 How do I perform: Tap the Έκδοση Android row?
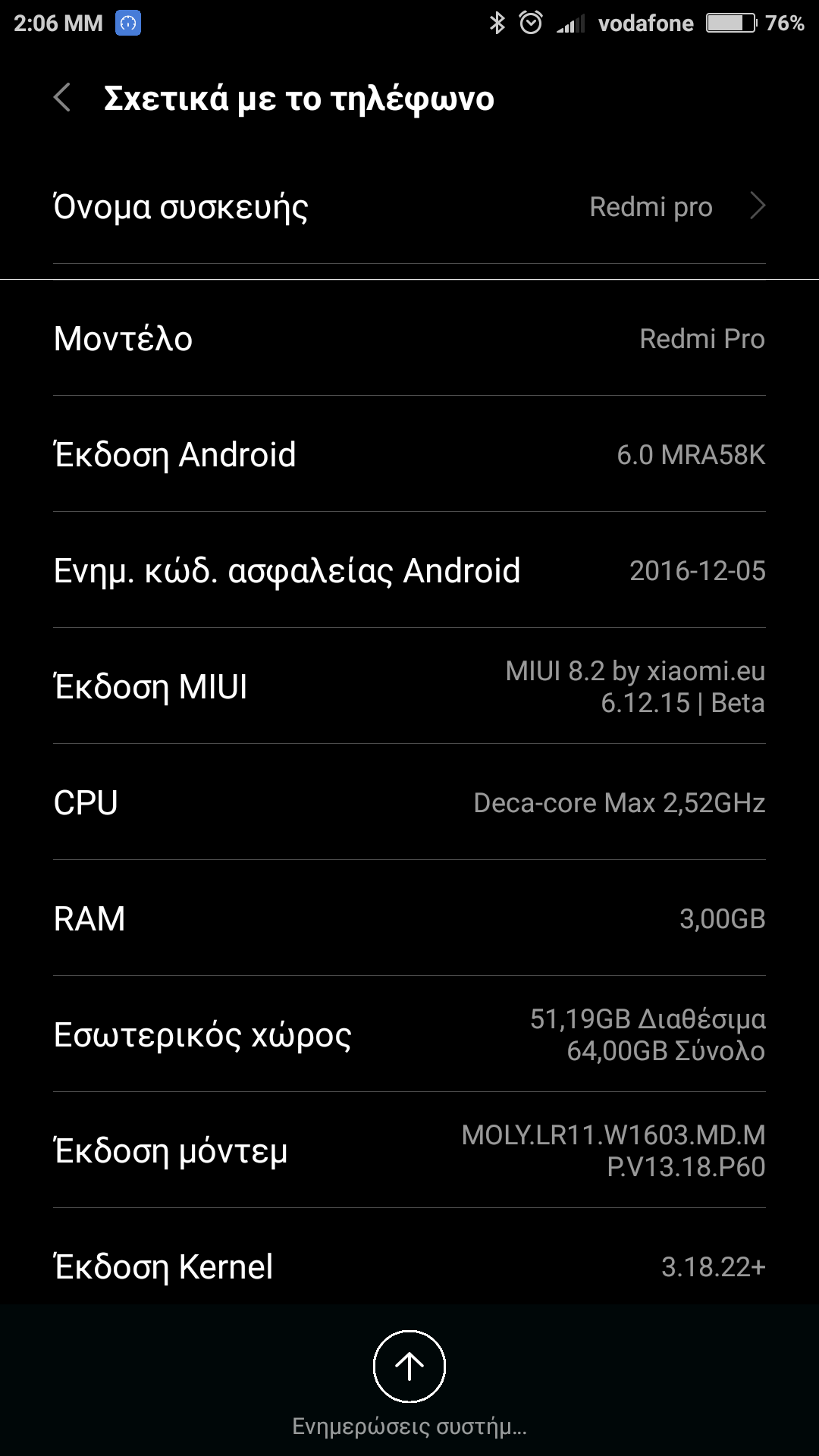pyautogui.click(x=409, y=454)
